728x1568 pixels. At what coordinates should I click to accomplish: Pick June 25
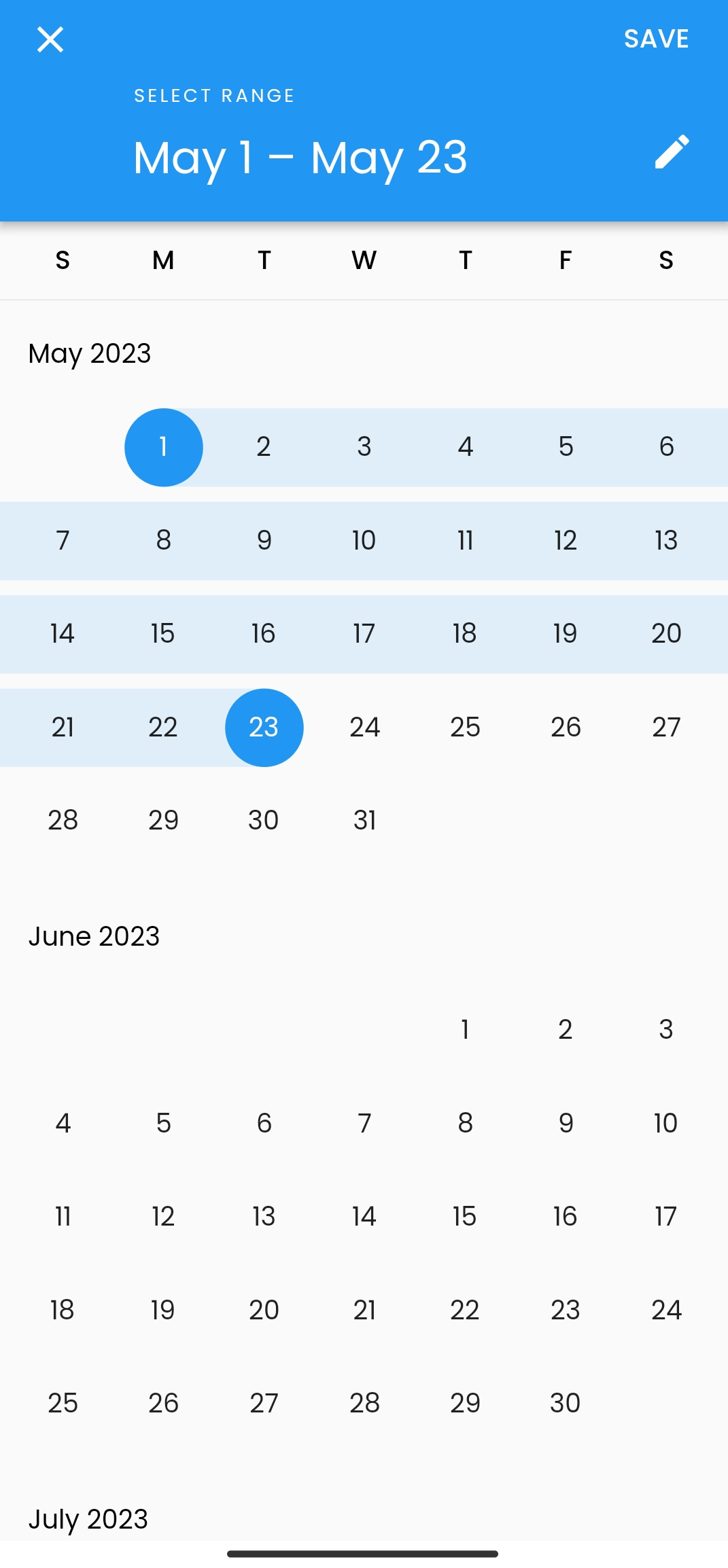pyautogui.click(x=63, y=1404)
